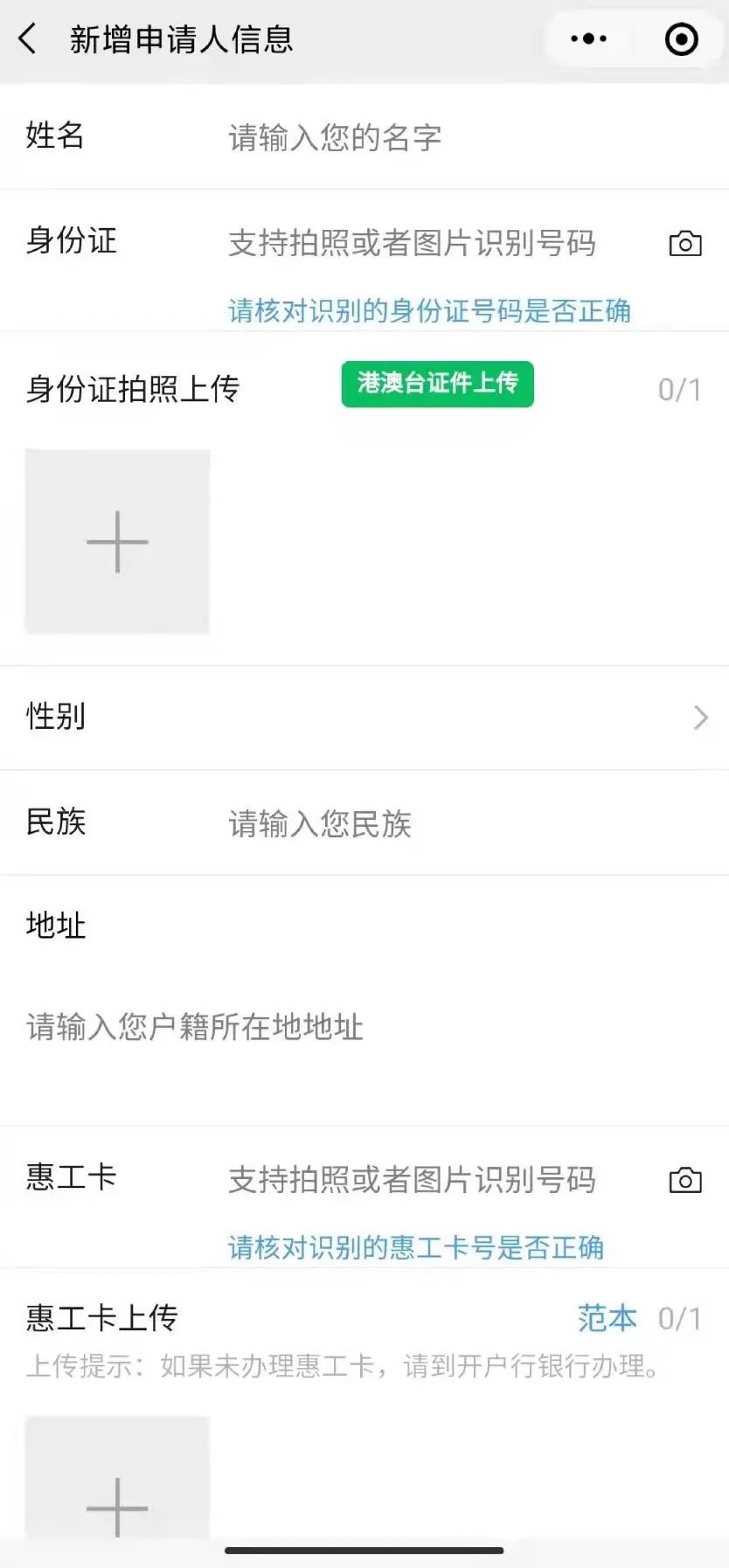View the 范本 sample link
The image size is (729, 1568).
click(x=607, y=1318)
